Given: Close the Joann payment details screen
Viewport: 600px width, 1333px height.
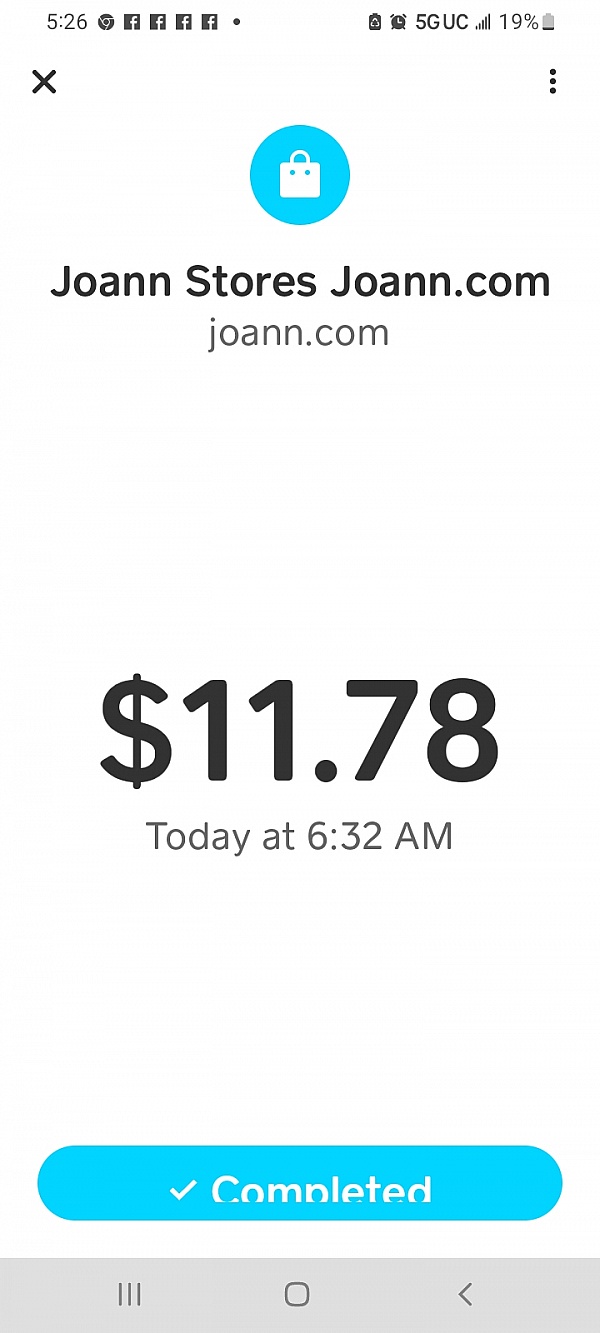Looking at the screenshot, I should [44, 82].
